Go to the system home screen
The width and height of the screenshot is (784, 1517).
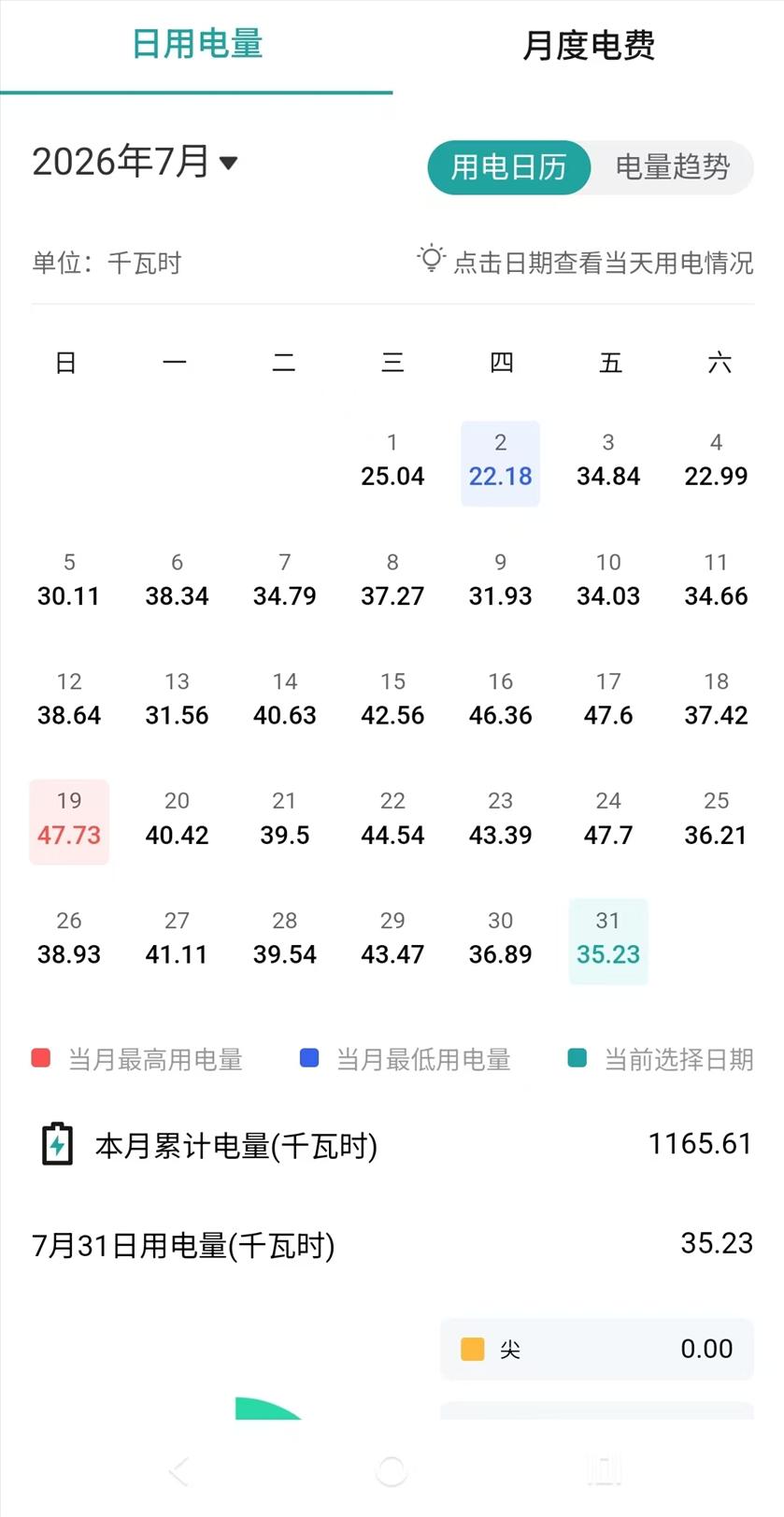(392, 1471)
